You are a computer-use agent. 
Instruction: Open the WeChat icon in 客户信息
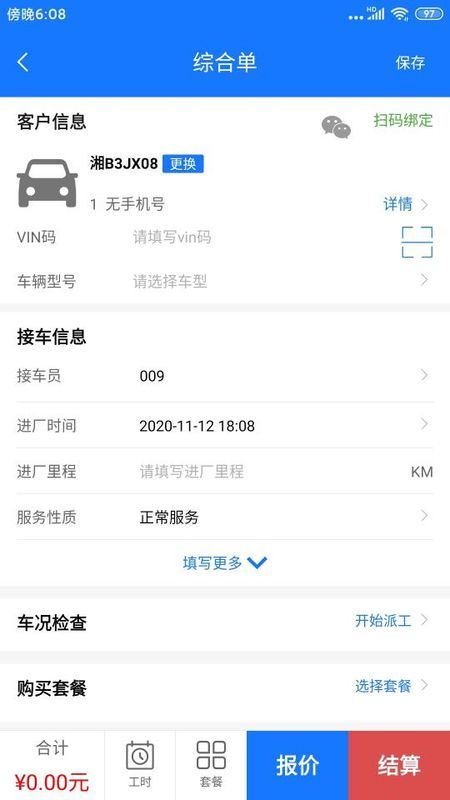coord(336,127)
